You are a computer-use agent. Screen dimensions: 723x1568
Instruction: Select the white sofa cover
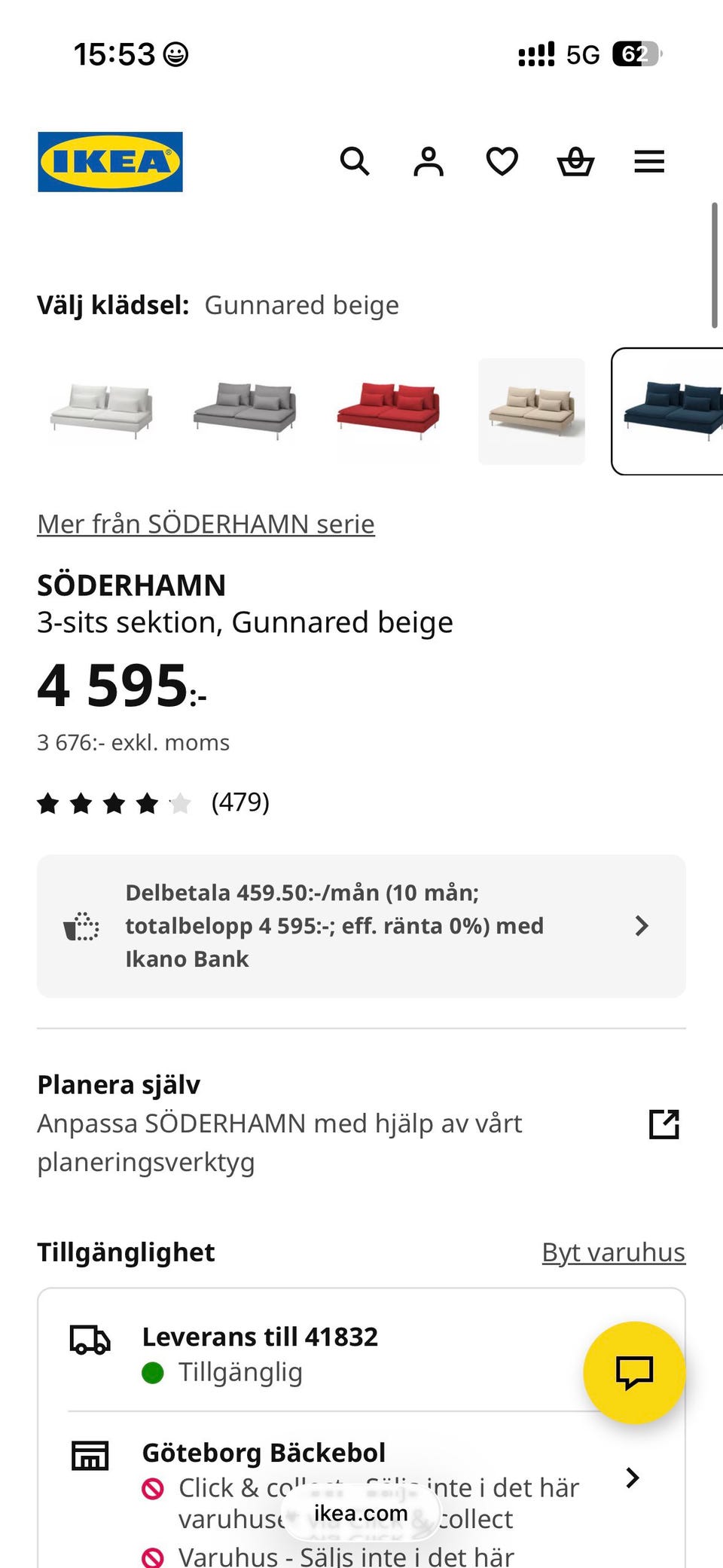point(102,411)
